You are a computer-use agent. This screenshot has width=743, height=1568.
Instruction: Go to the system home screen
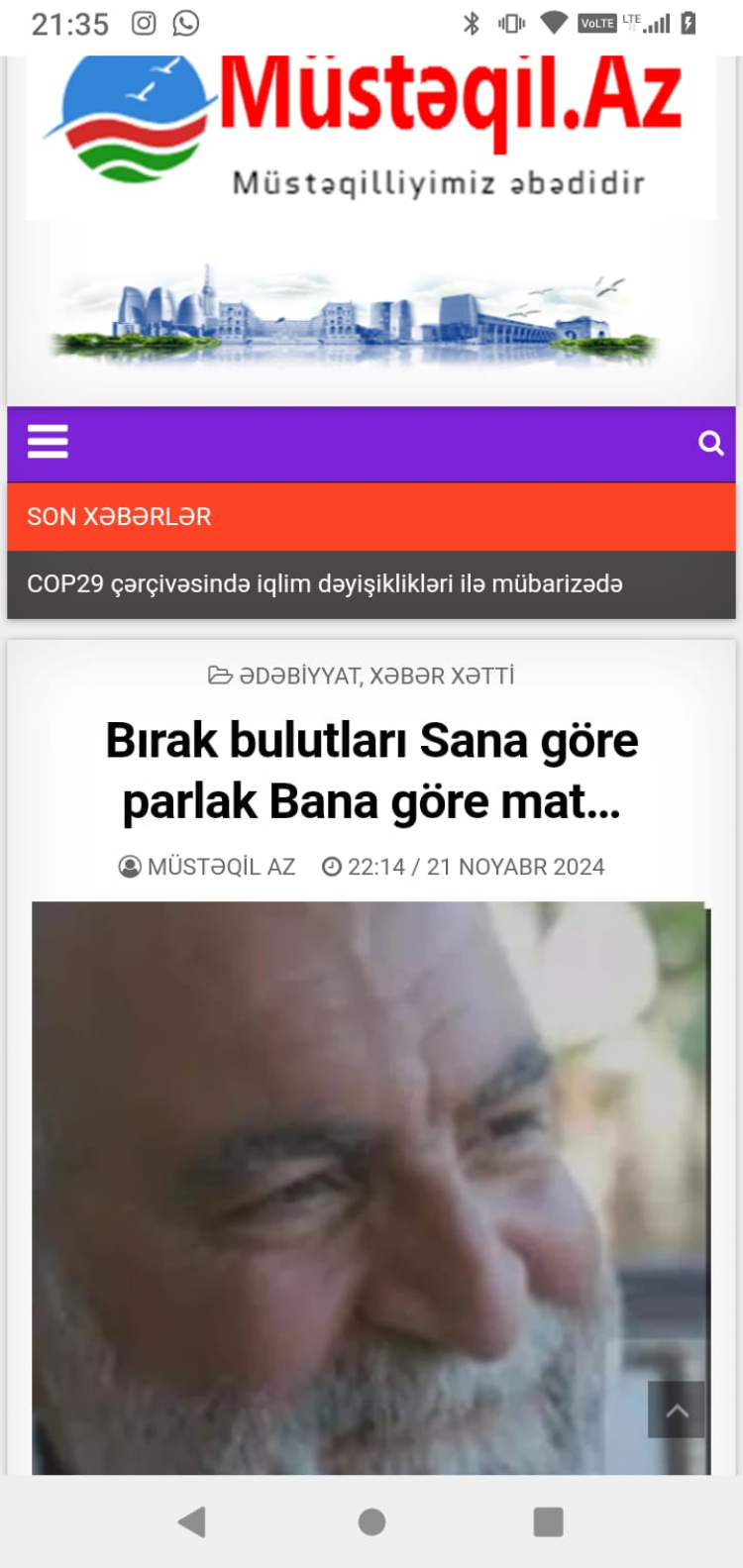pyautogui.click(x=371, y=1521)
